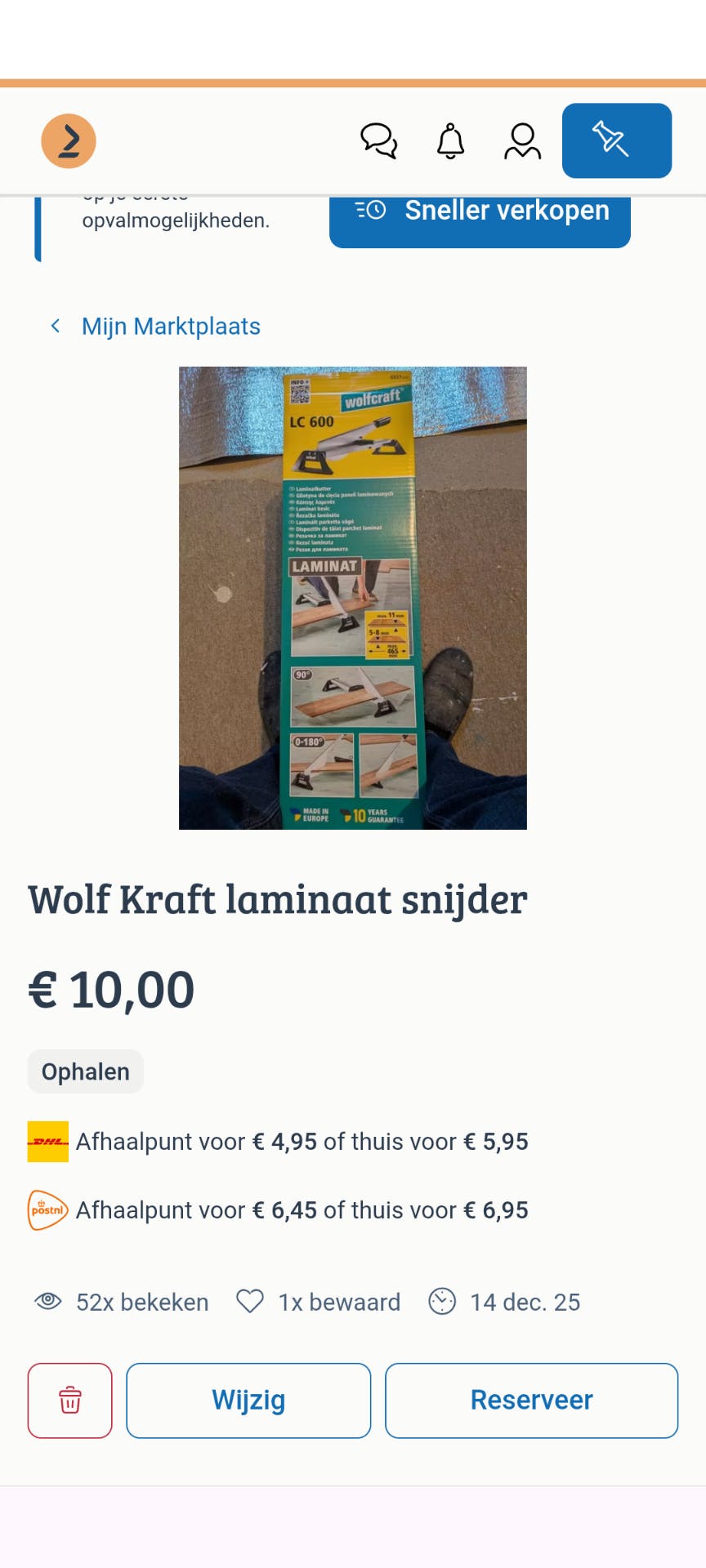
Task: Click the blue pushpin advertising icon
Action: (x=616, y=140)
